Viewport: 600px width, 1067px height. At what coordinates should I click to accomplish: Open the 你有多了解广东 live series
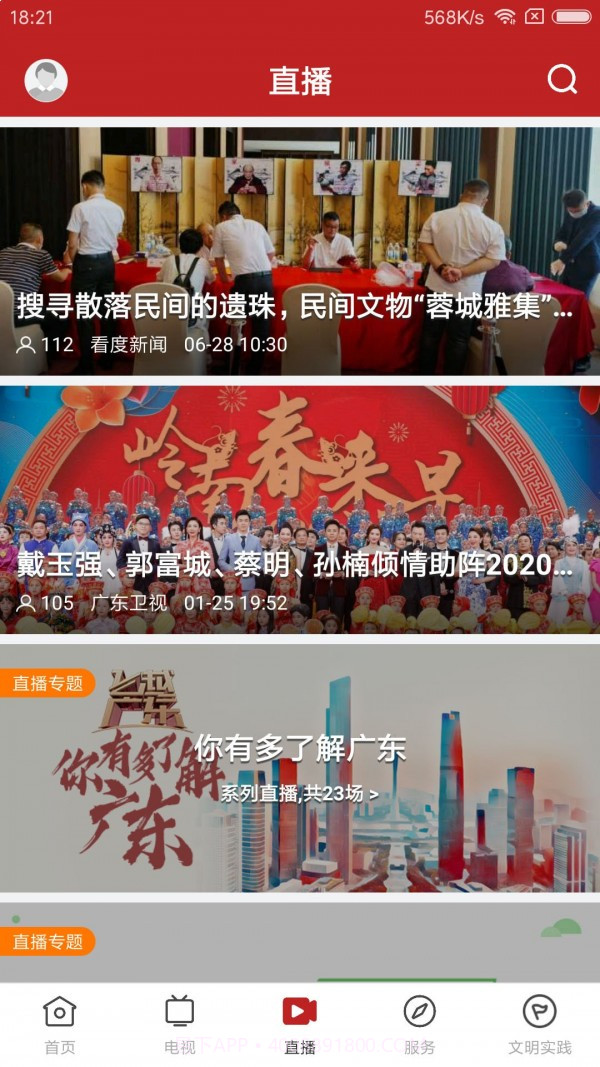(300, 767)
